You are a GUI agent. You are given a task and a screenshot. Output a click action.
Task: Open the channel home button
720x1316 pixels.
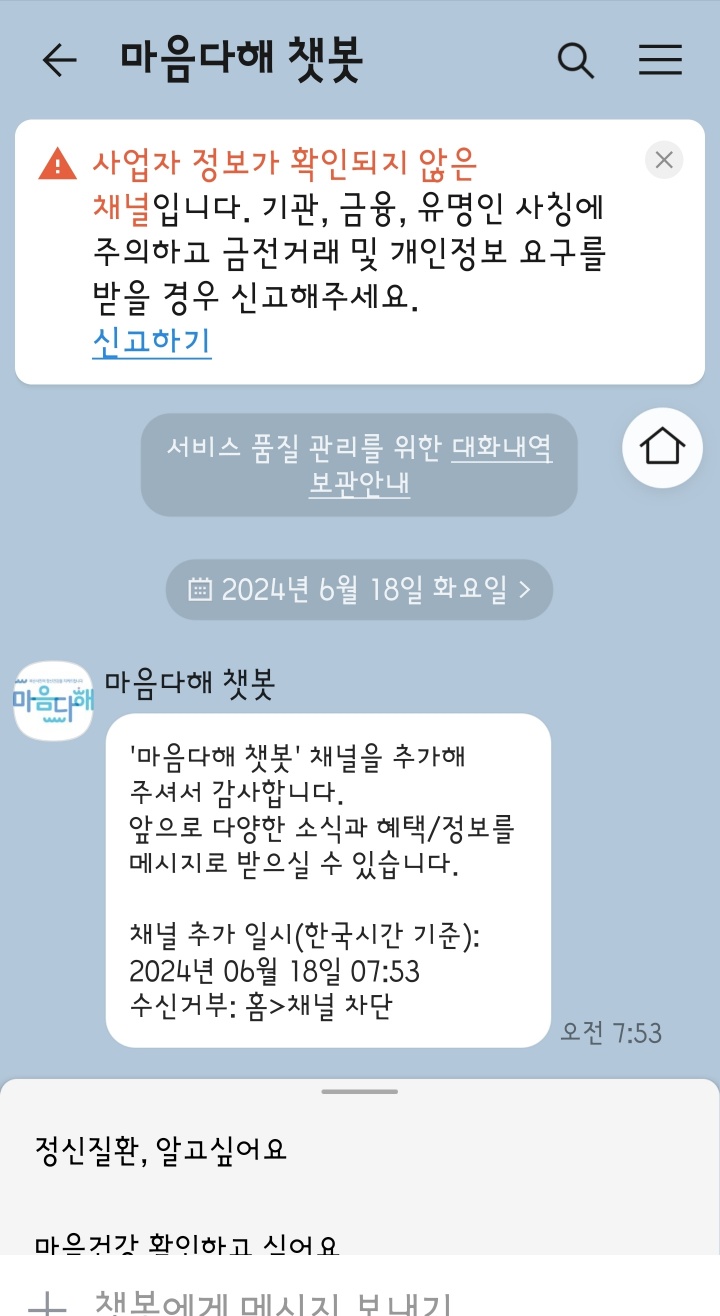[x=662, y=447]
